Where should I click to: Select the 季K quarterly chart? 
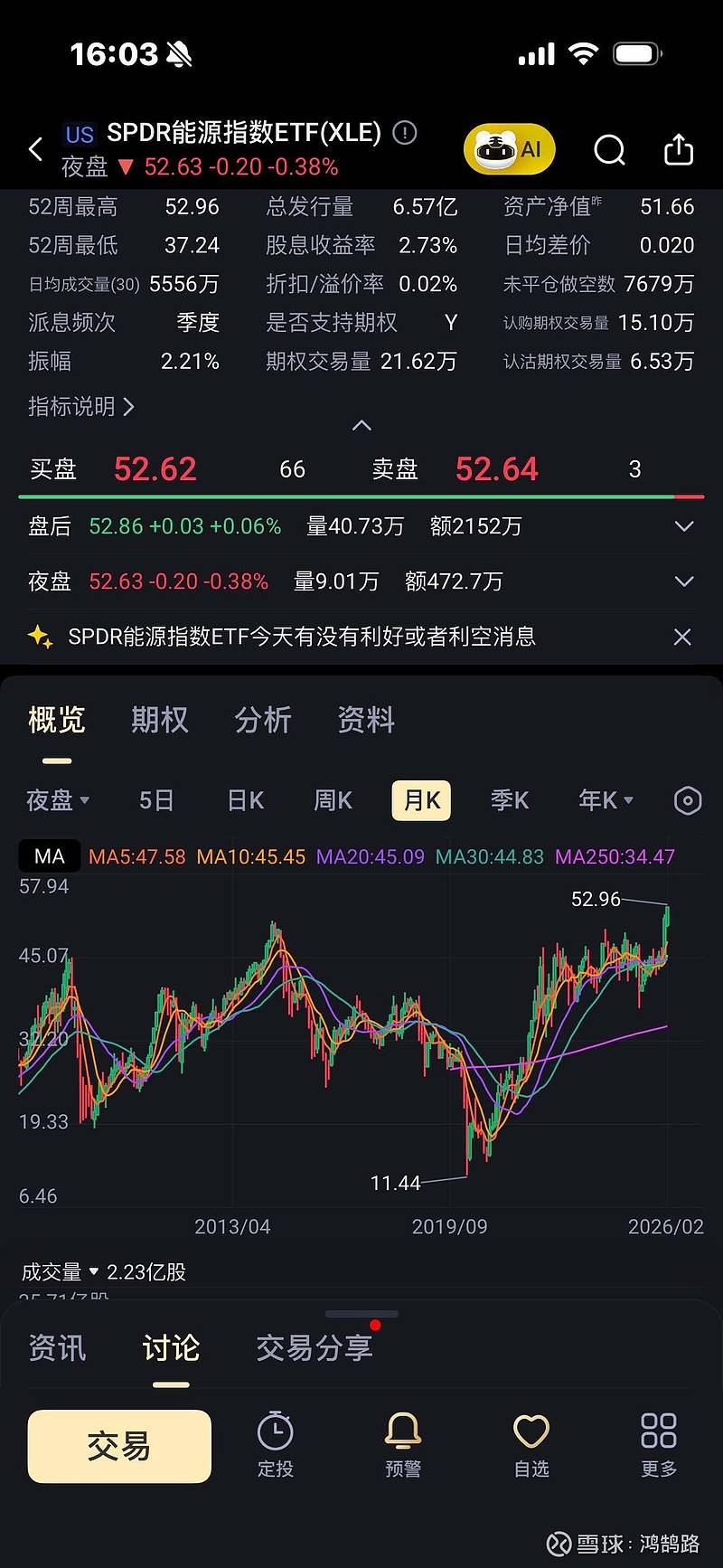[509, 800]
